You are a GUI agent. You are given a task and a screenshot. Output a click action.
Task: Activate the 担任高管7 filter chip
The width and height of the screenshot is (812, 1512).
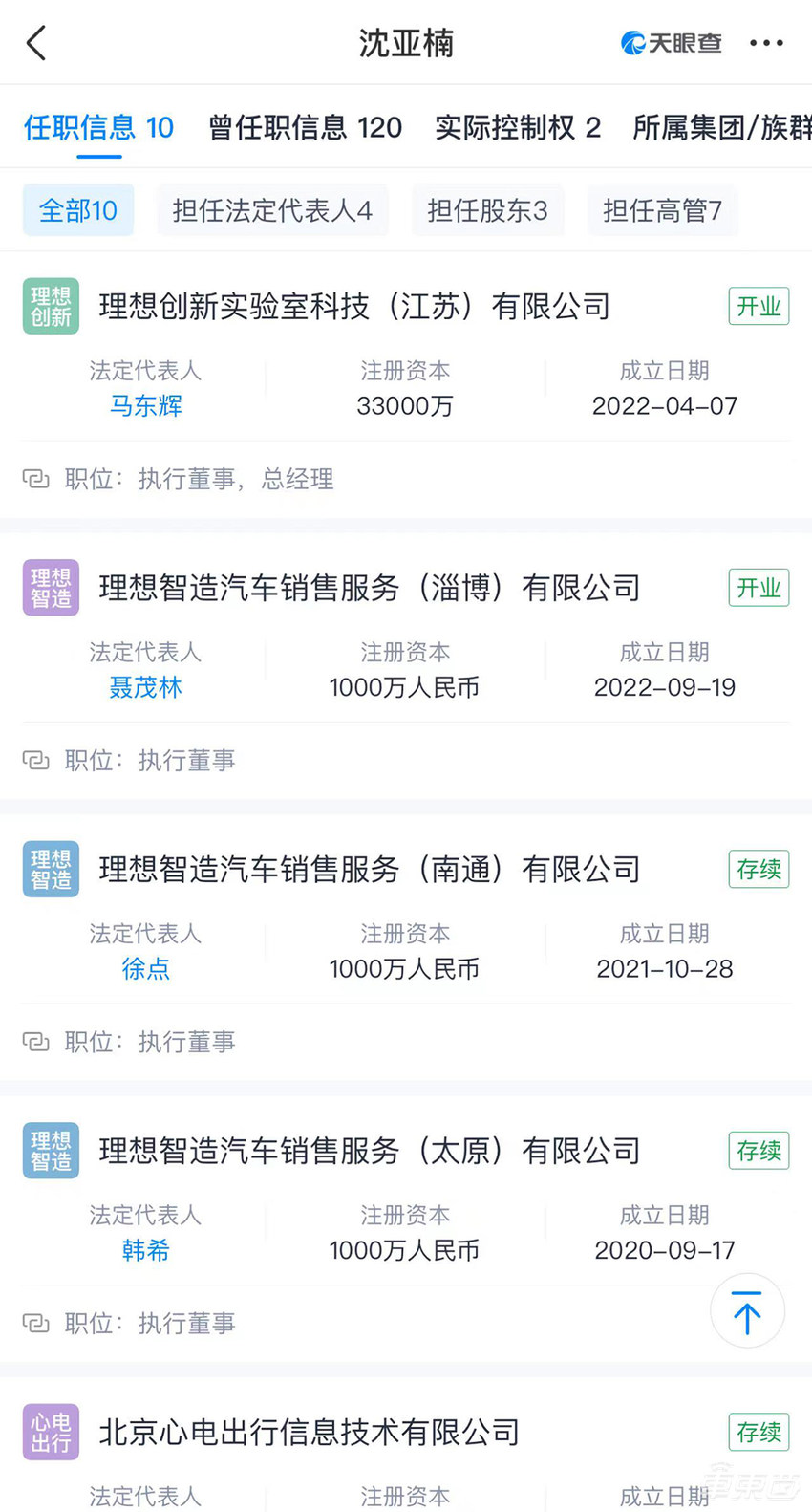663,209
